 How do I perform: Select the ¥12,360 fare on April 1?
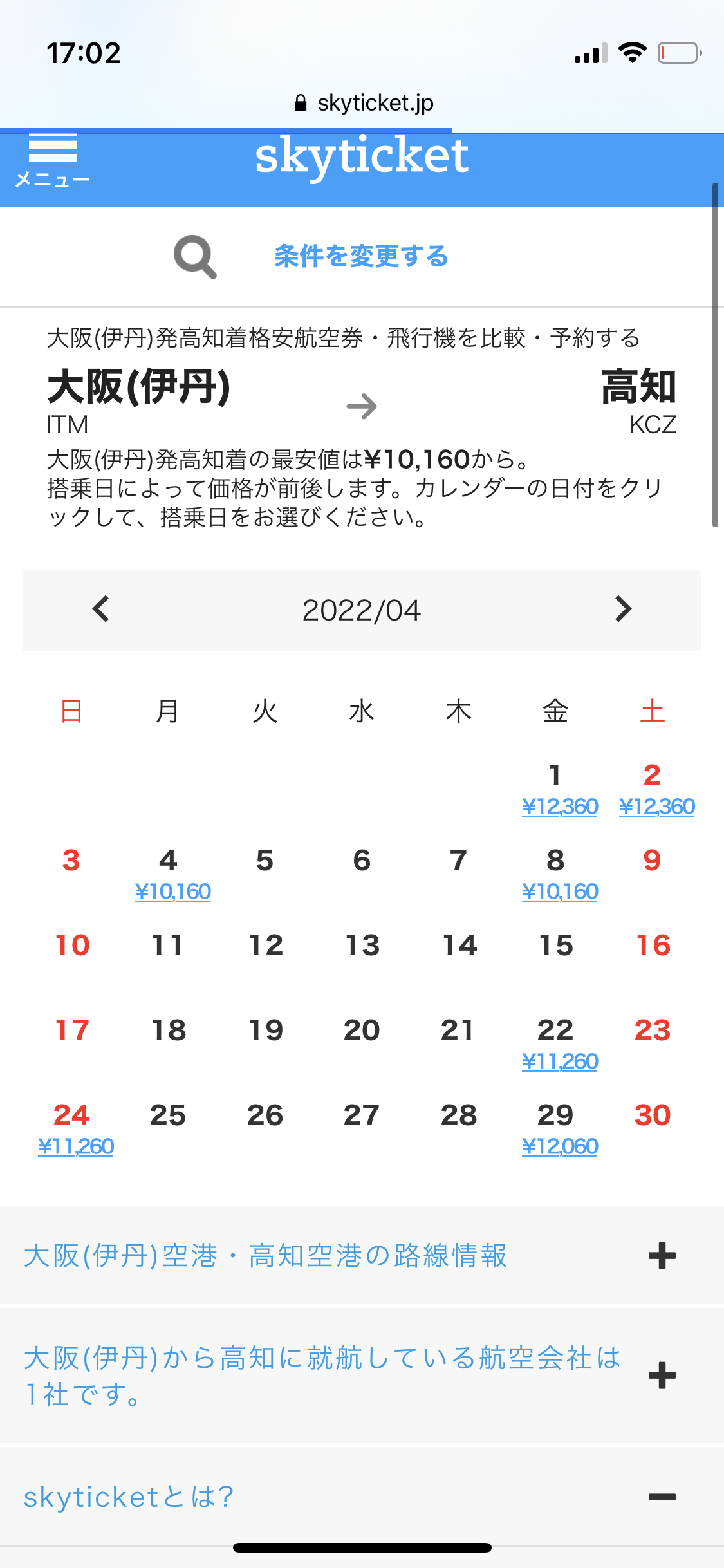tap(559, 807)
